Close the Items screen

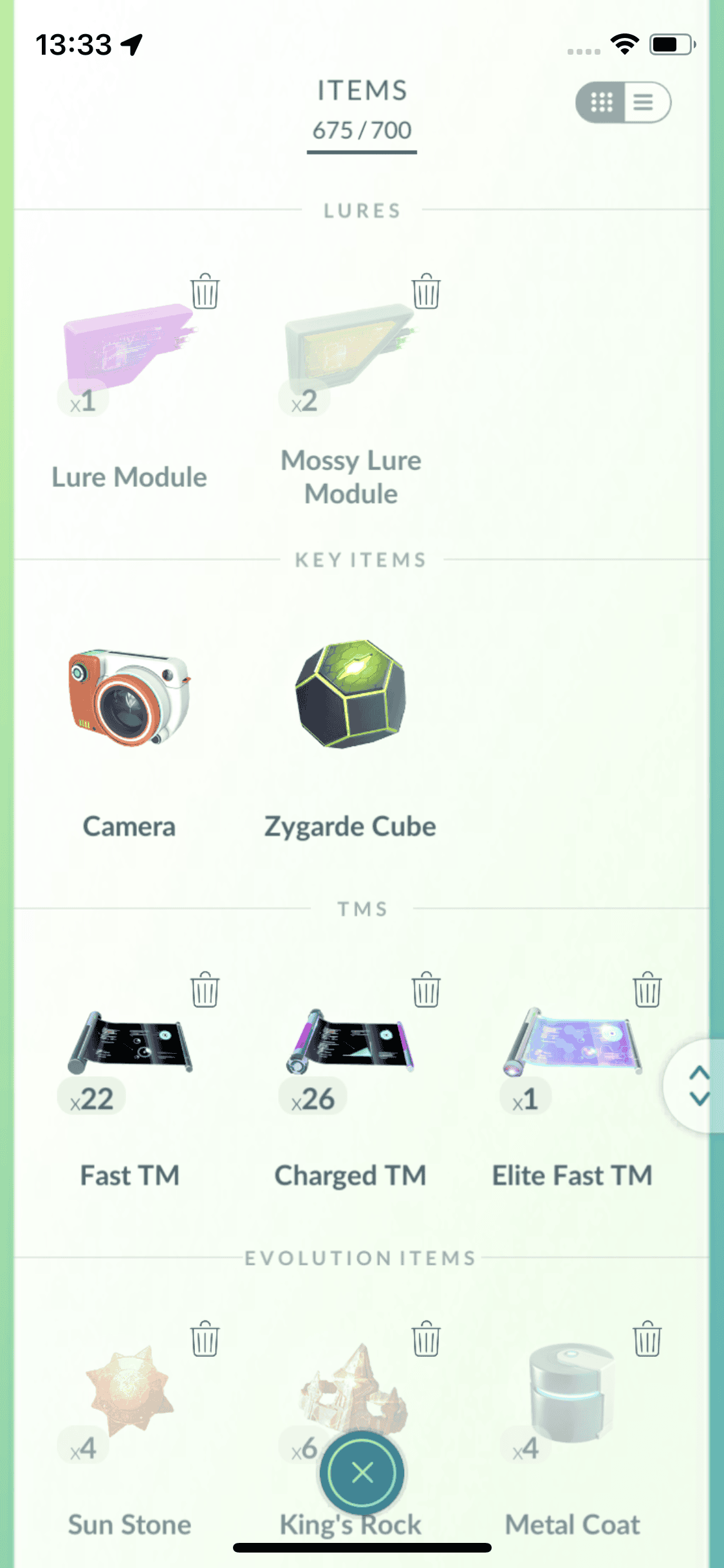(x=362, y=1472)
